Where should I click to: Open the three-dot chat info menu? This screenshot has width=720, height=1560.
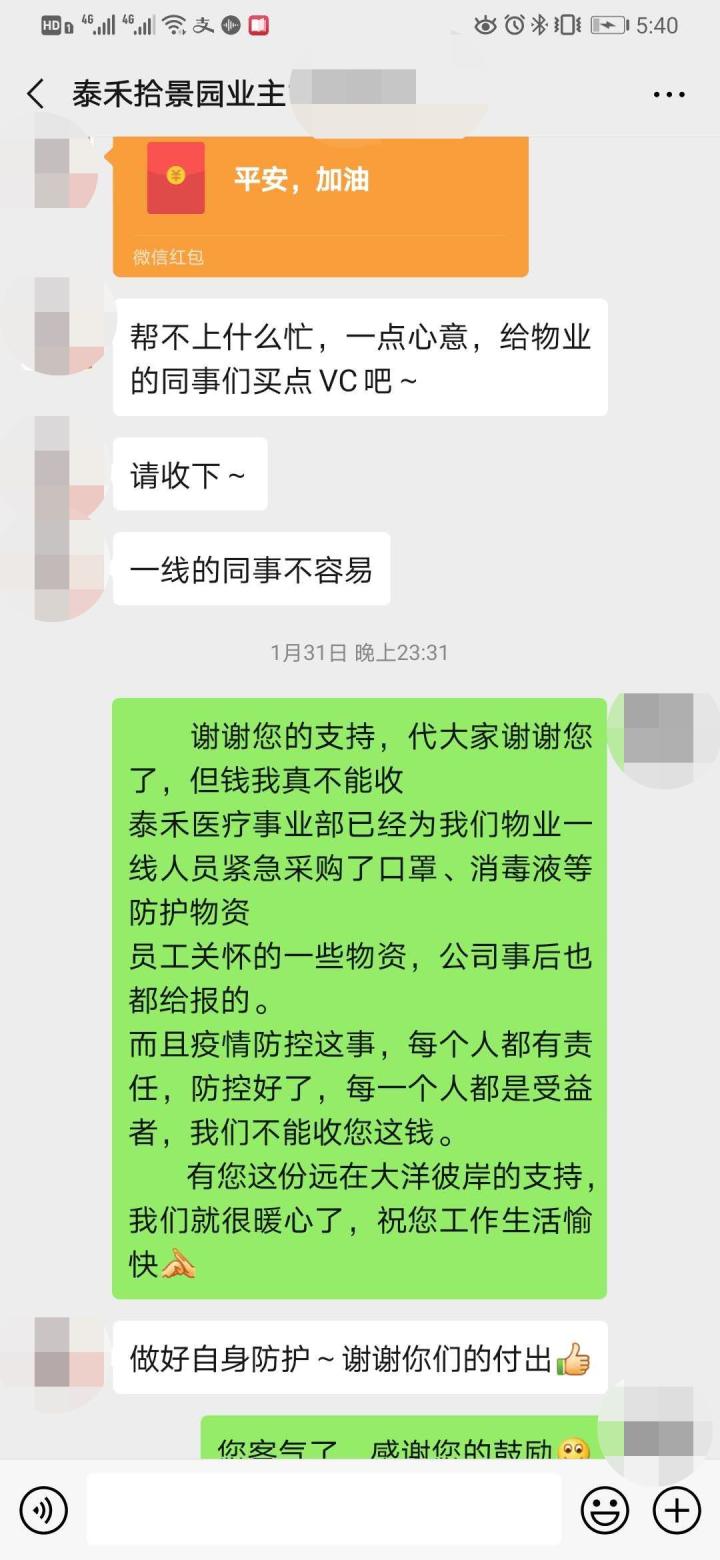[669, 95]
